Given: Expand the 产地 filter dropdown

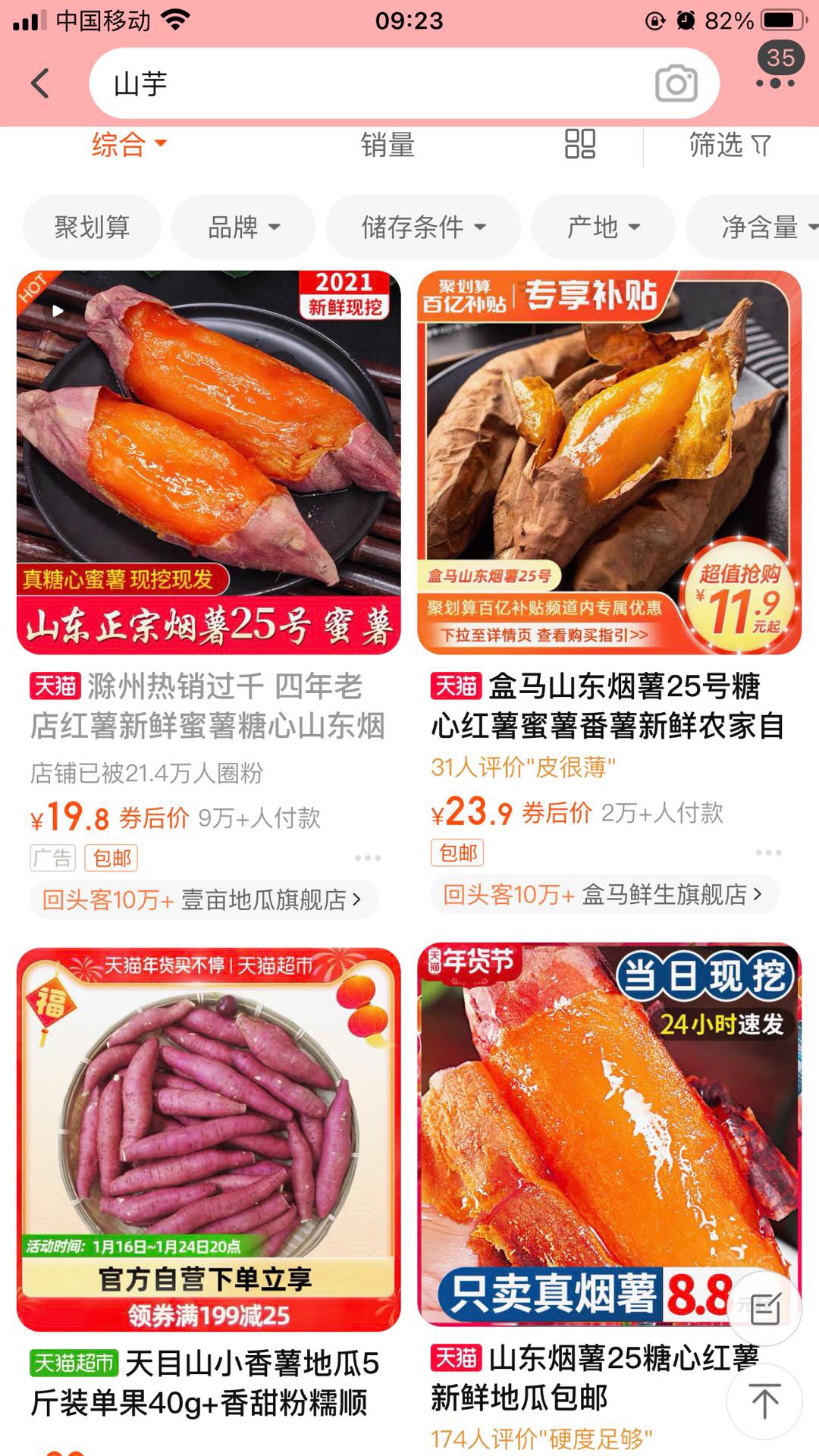Looking at the screenshot, I should (603, 227).
